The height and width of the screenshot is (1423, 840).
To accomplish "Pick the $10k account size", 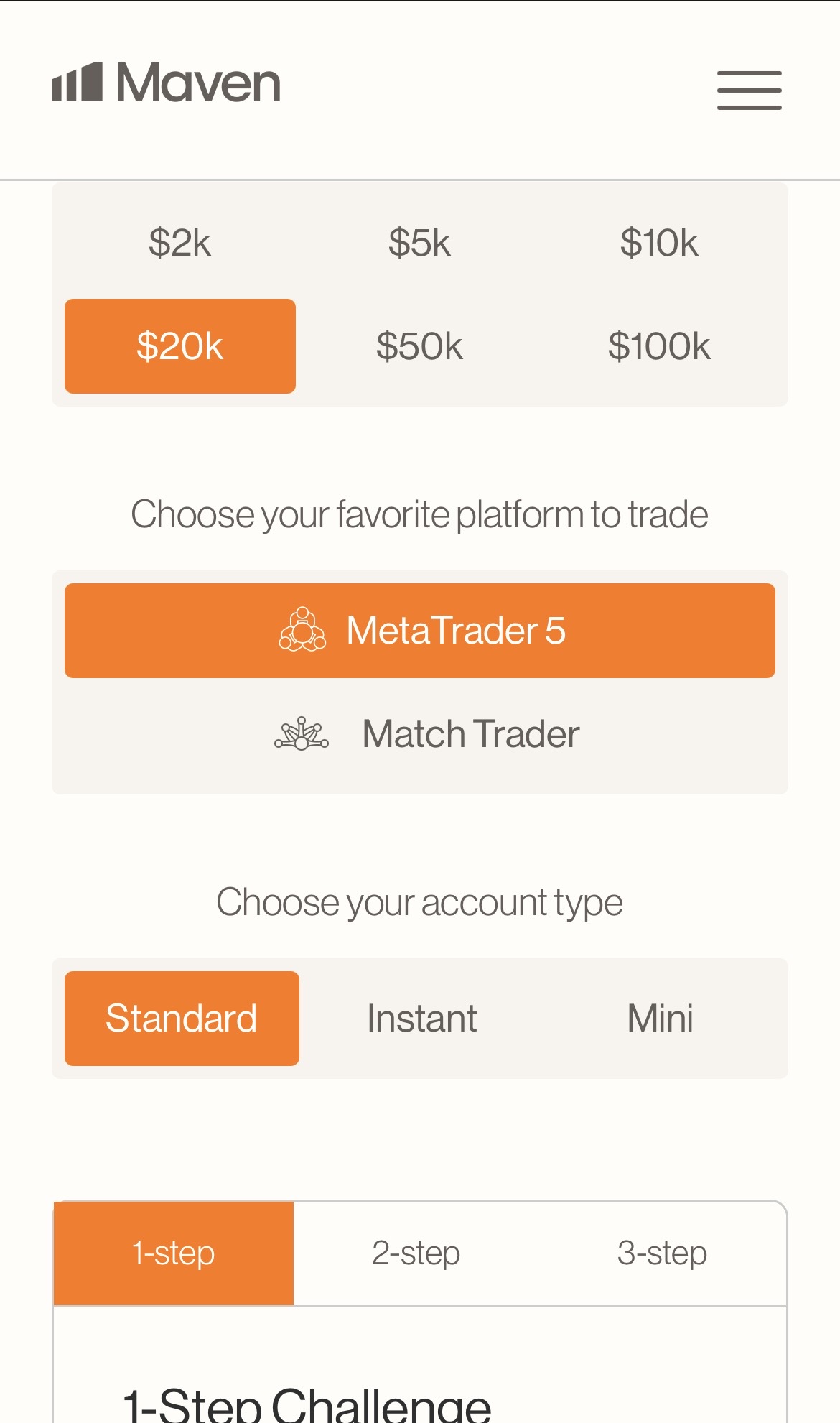I will (x=659, y=243).
